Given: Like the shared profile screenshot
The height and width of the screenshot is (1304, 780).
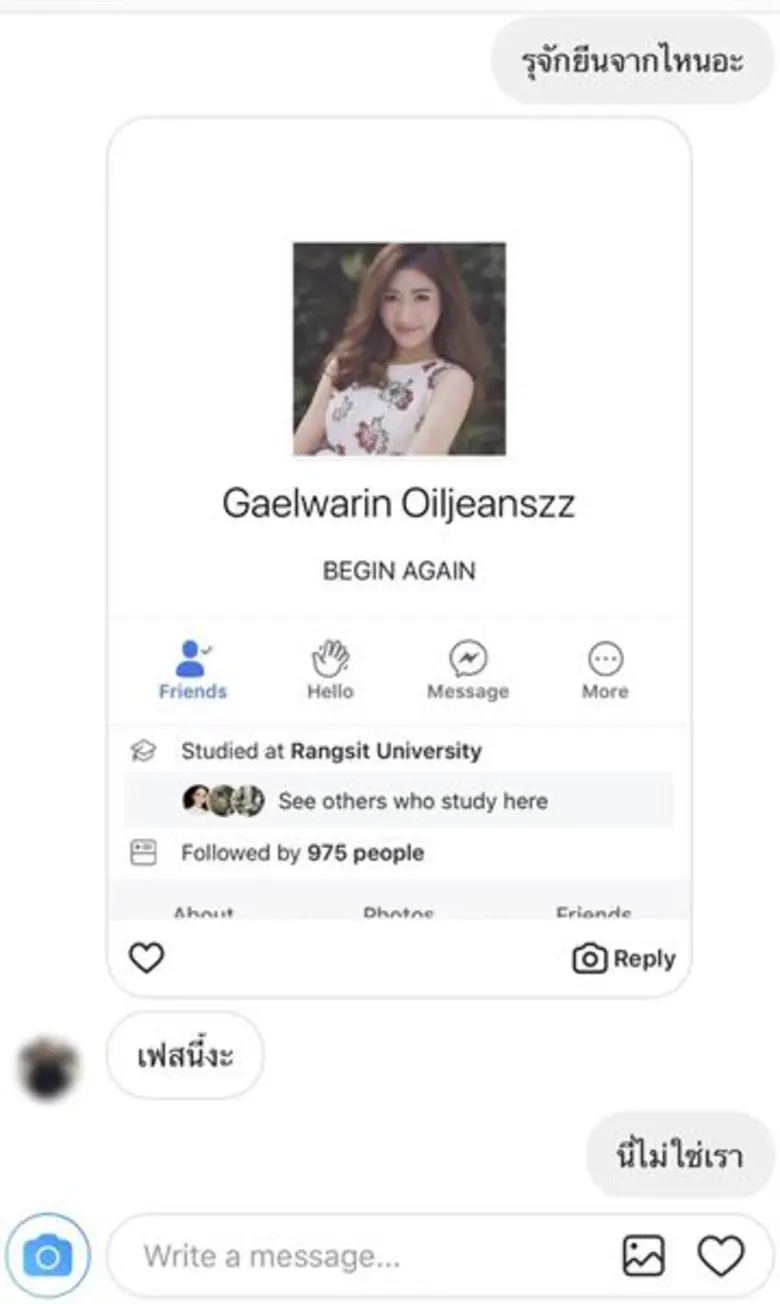Looking at the screenshot, I should click(x=147, y=959).
